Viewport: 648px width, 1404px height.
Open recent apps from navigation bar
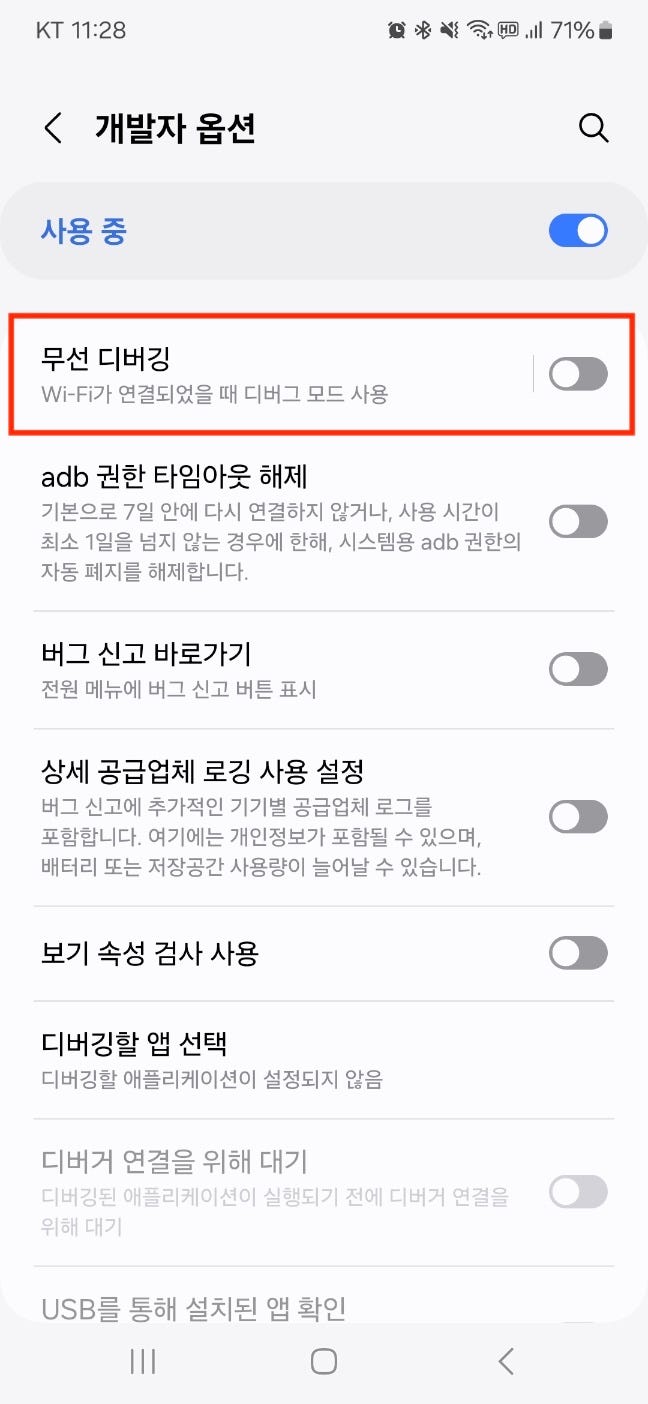click(143, 1360)
